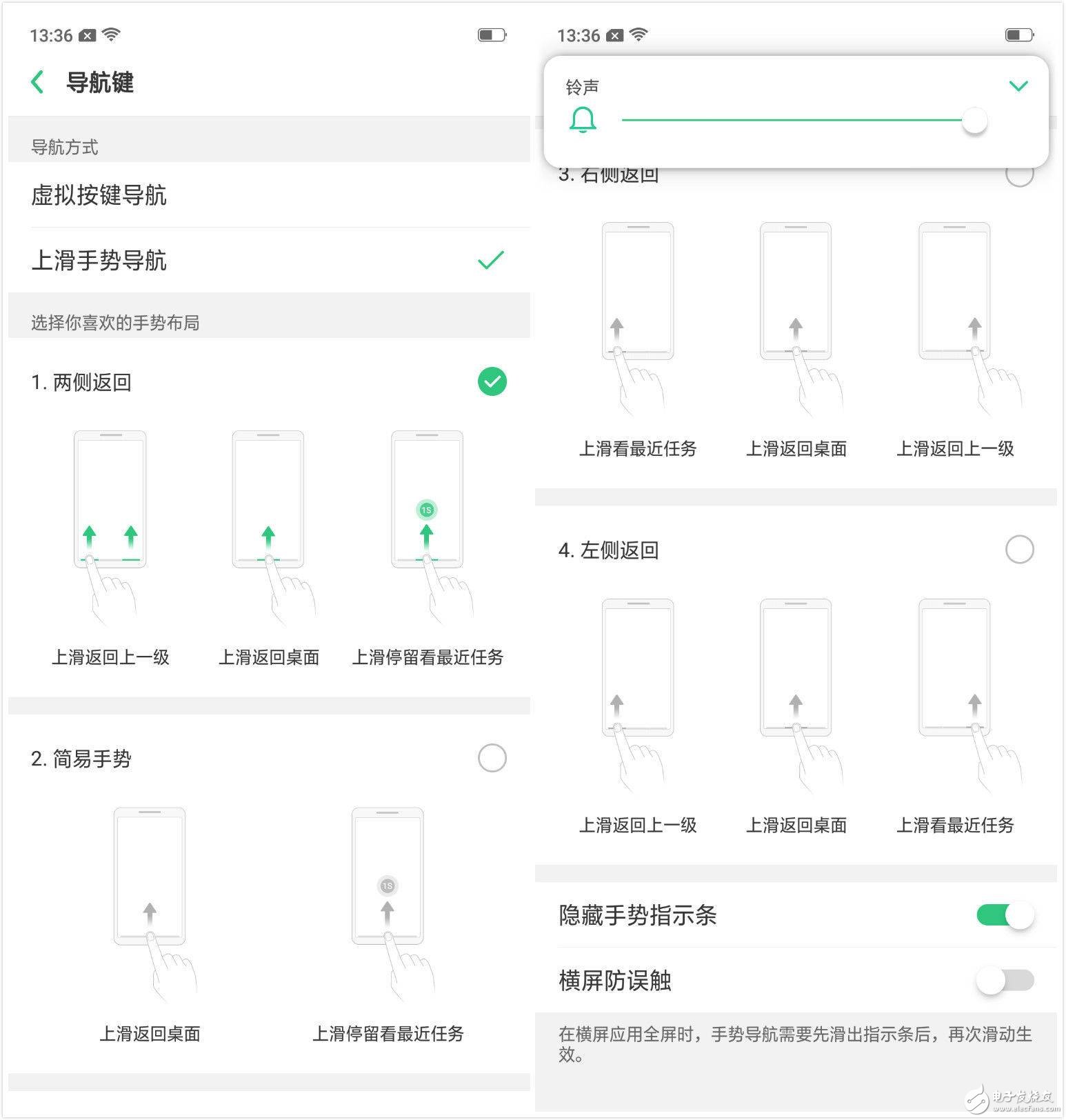Image resolution: width=1066 pixels, height=1120 pixels.
Task: Select 虚拟按键导航 navigation mode
Action: coord(269,195)
